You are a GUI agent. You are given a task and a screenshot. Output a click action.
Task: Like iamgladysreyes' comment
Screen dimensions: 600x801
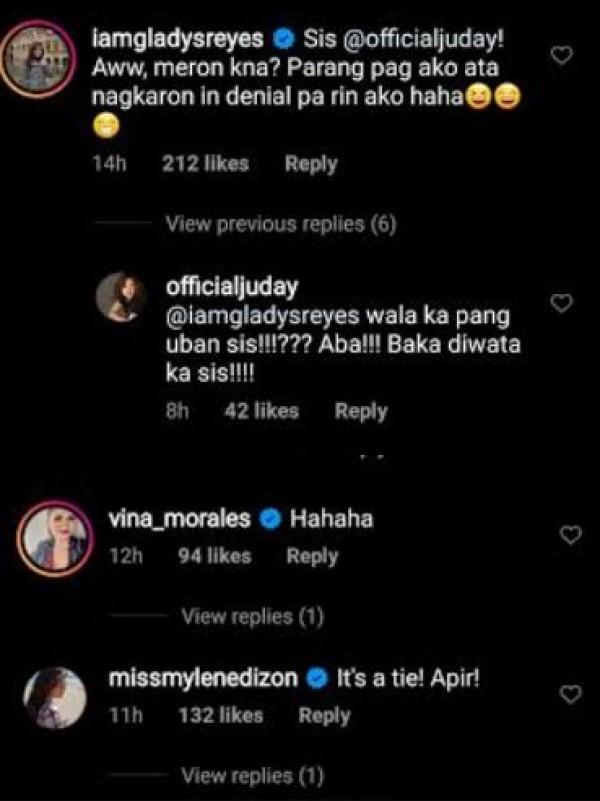(x=563, y=56)
